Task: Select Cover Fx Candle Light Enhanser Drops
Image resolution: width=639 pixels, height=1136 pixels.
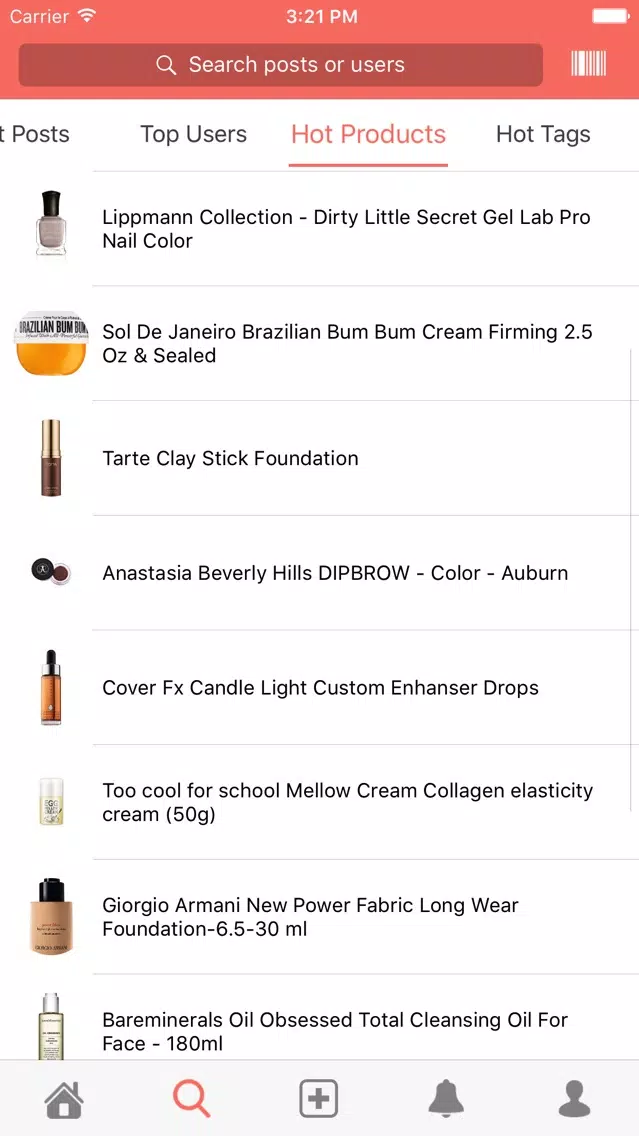Action: tap(320, 688)
